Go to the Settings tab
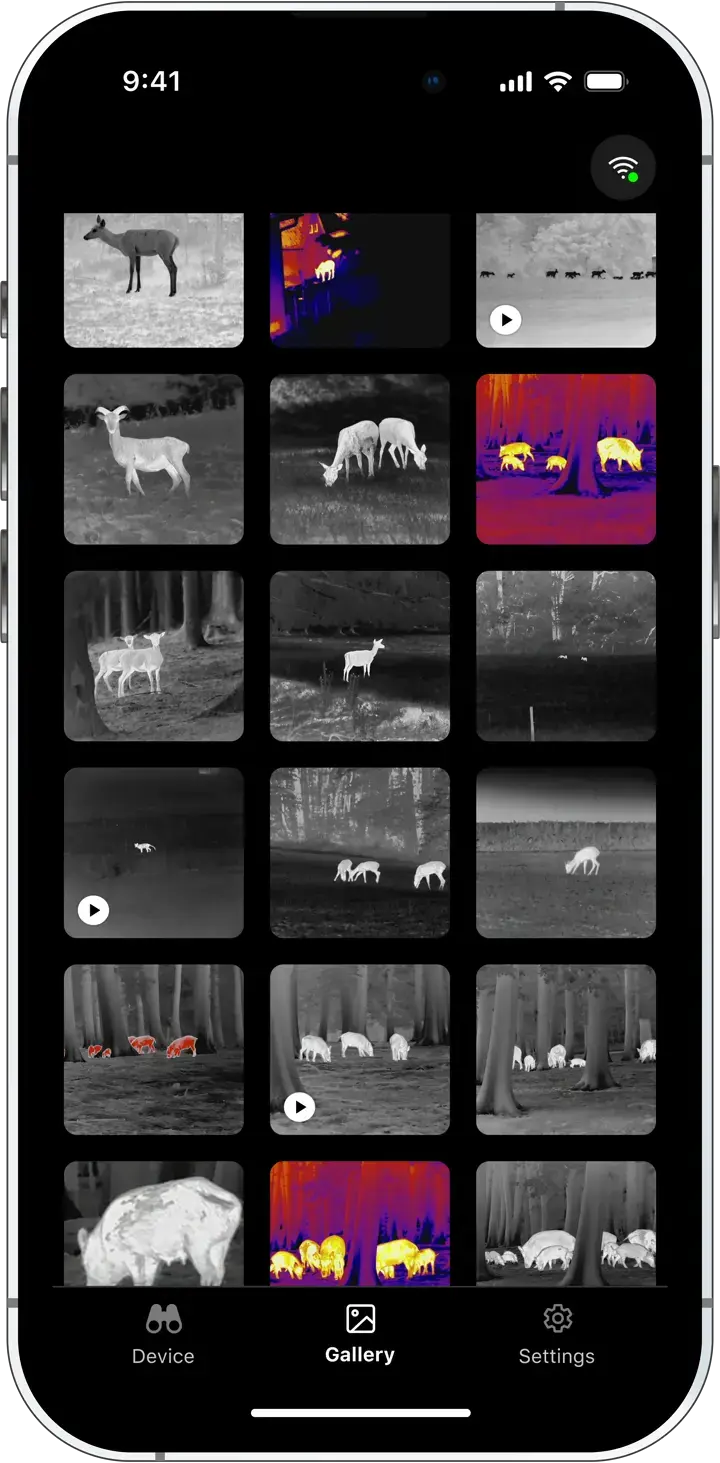This screenshot has width=720, height=1463. [556, 1334]
